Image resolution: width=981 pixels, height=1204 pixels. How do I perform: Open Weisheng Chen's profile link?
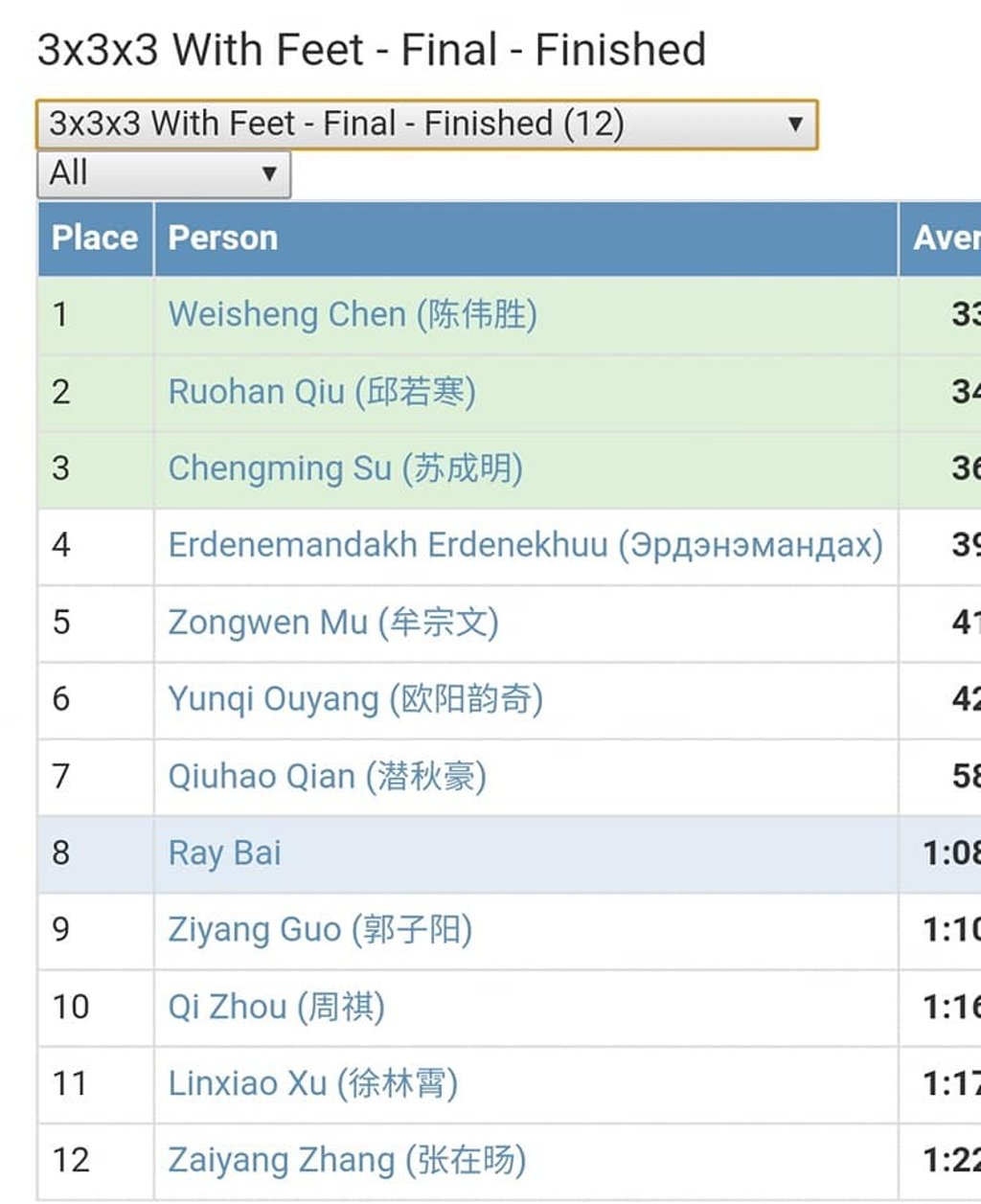tap(353, 315)
